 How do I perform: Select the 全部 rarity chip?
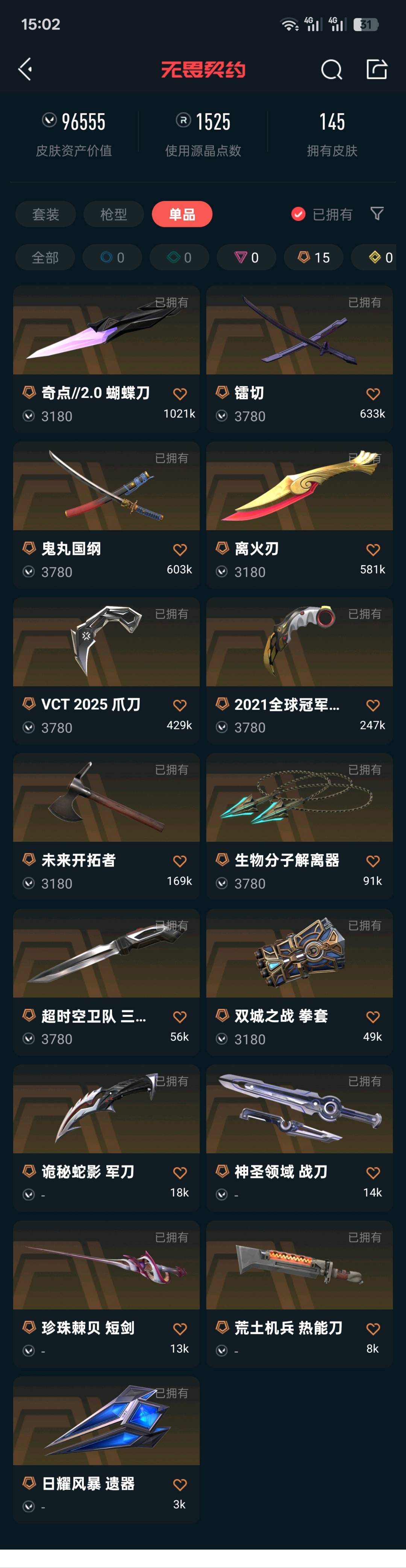click(45, 257)
